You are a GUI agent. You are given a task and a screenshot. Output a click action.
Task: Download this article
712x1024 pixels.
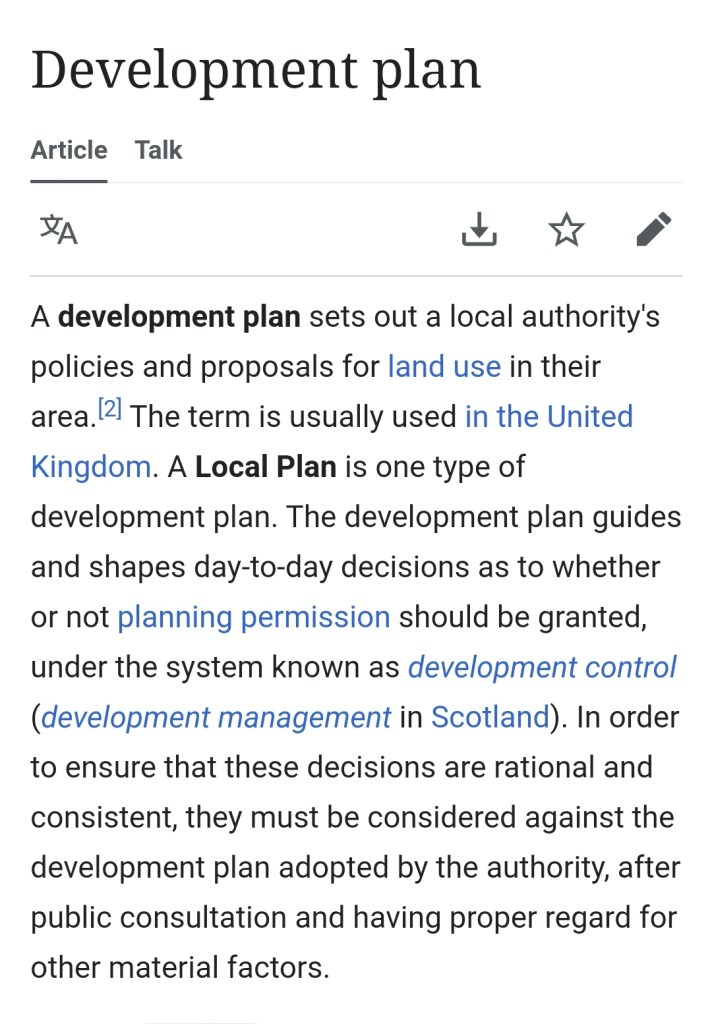click(479, 230)
